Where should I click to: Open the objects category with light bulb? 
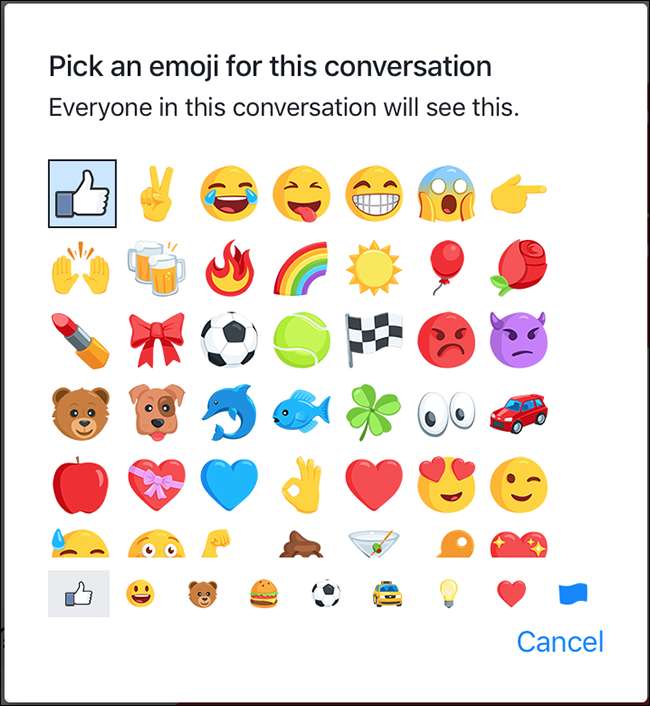[x=449, y=595]
